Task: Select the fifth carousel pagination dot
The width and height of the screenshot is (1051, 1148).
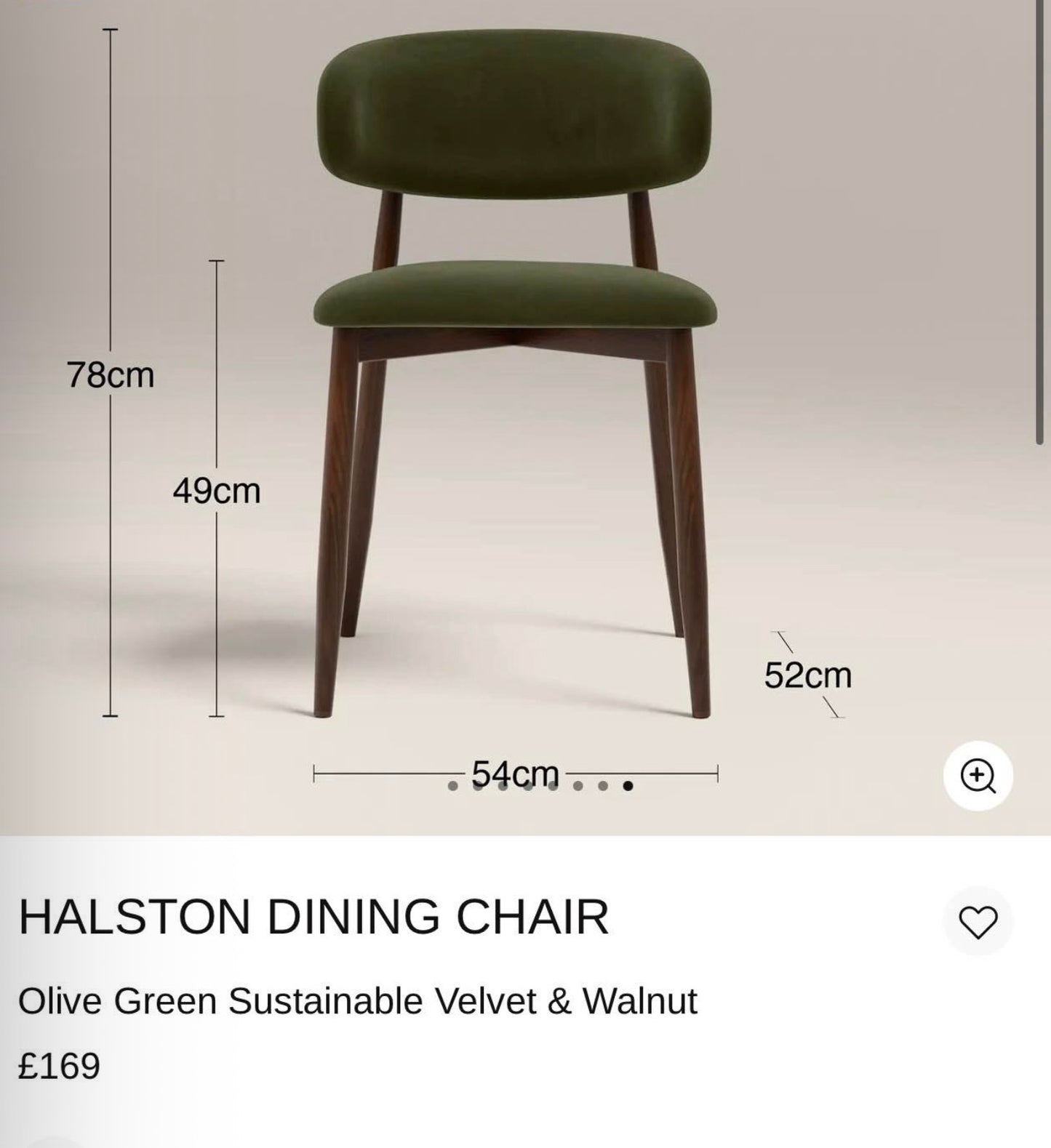Action: pos(553,786)
